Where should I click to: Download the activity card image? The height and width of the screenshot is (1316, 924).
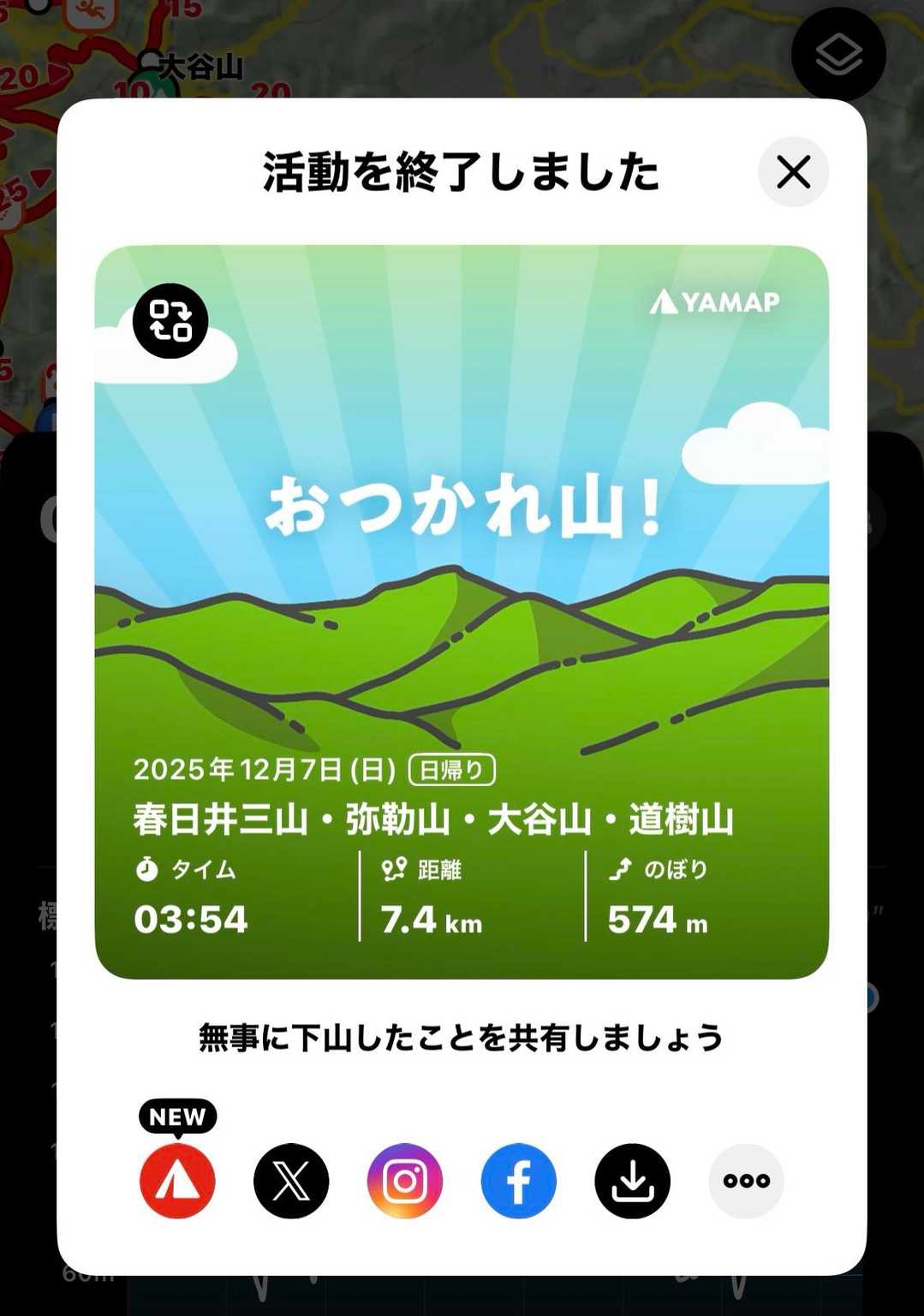click(x=633, y=1181)
